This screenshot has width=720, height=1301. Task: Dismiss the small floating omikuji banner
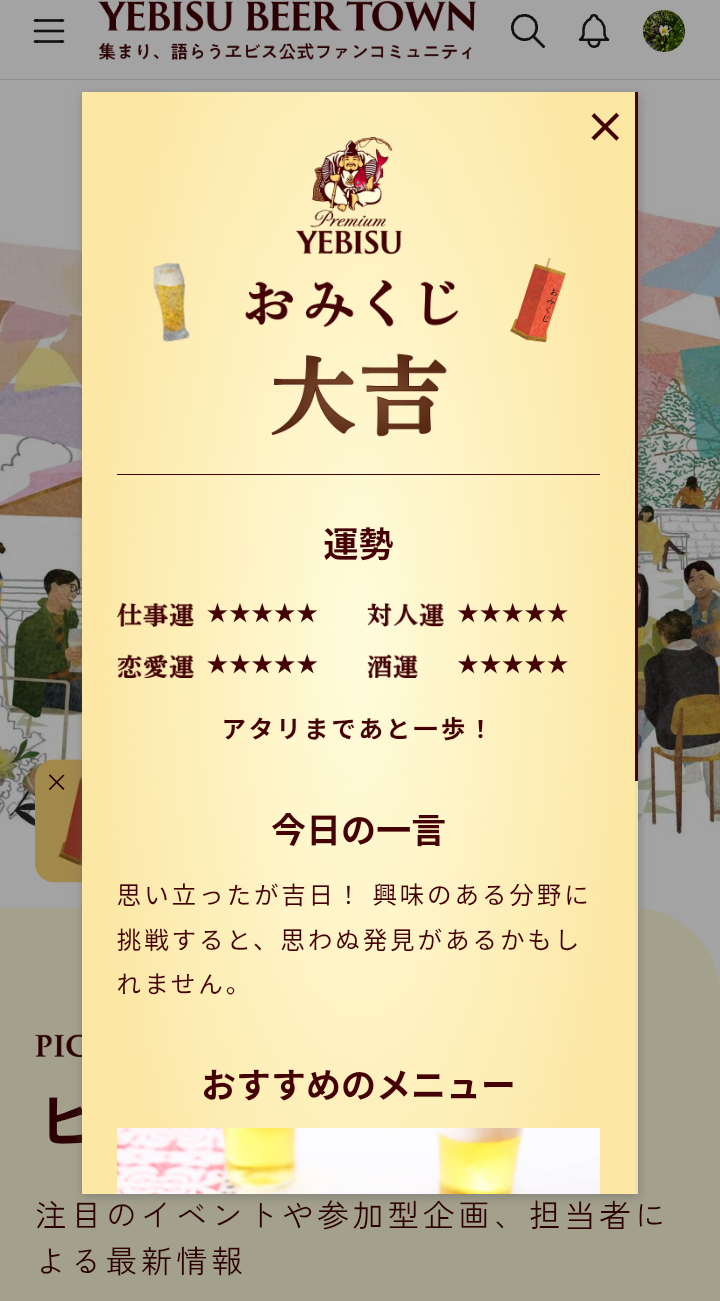pyautogui.click(x=57, y=782)
